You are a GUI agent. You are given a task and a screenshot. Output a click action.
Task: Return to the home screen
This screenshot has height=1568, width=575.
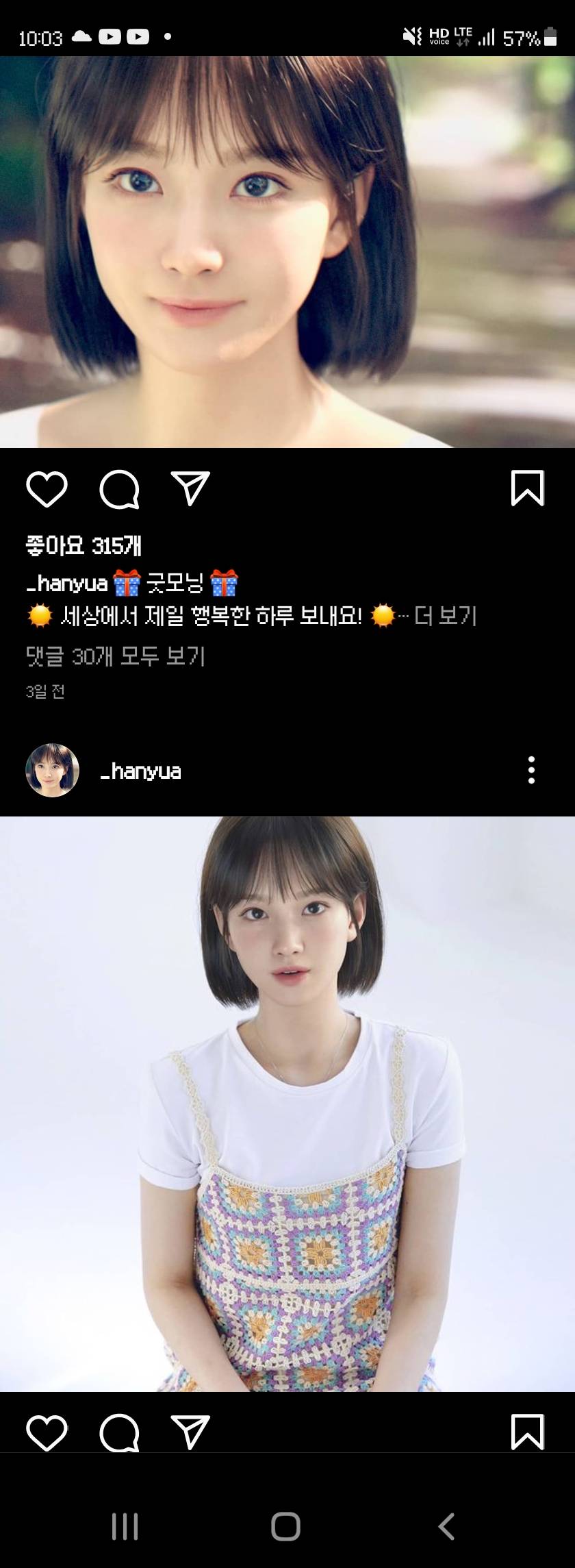pyautogui.click(x=286, y=1526)
